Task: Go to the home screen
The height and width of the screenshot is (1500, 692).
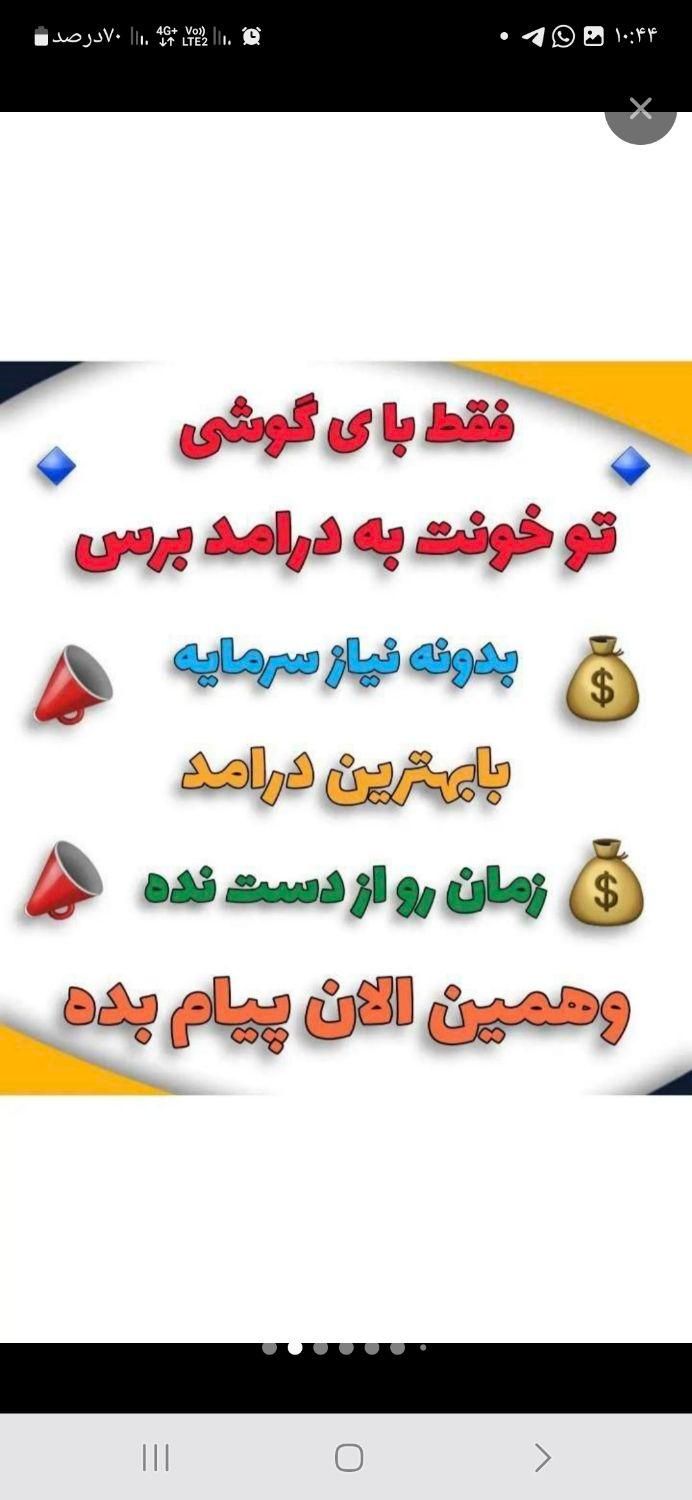Action: (x=348, y=1457)
